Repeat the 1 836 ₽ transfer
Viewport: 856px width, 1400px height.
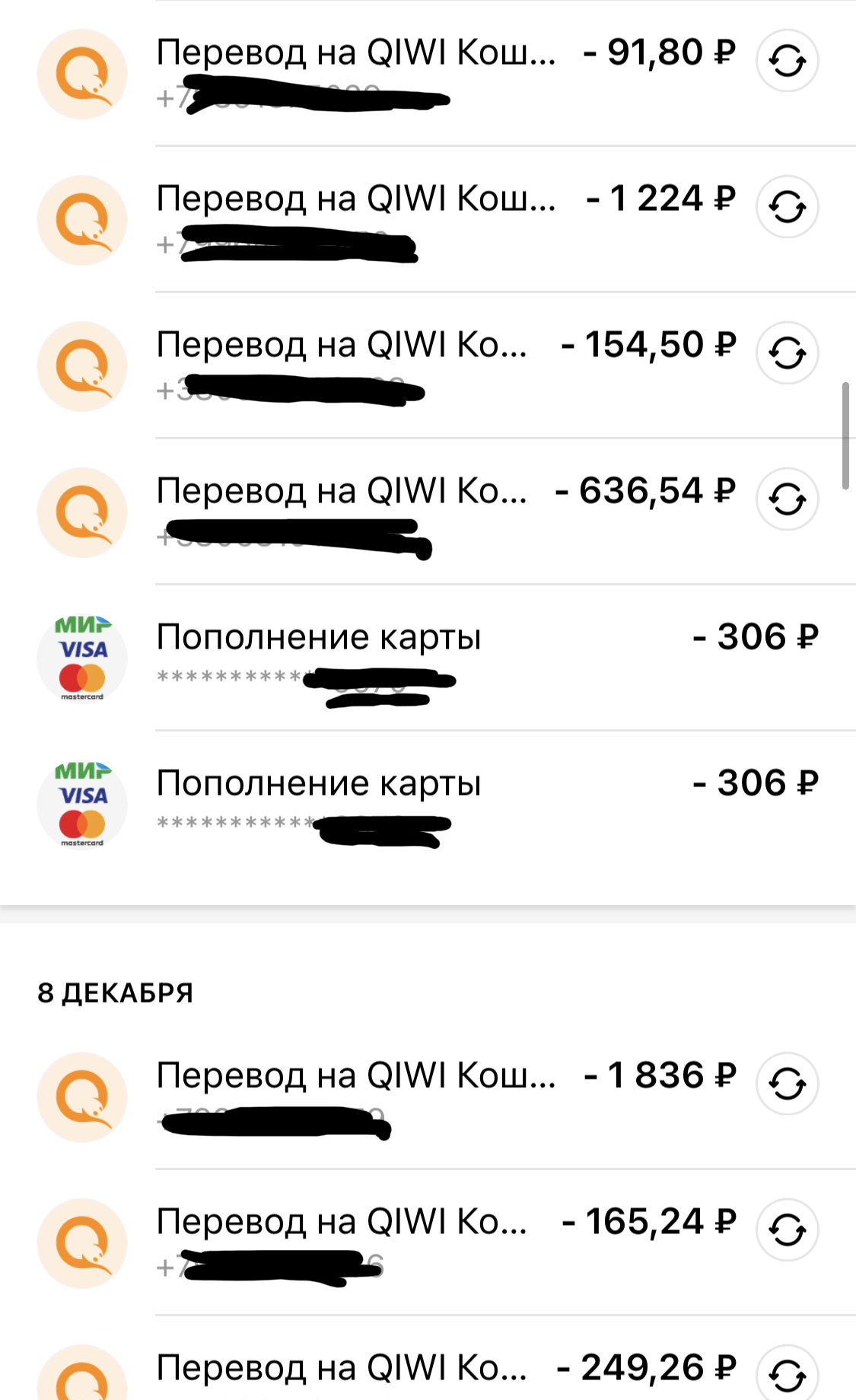(x=787, y=1083)
